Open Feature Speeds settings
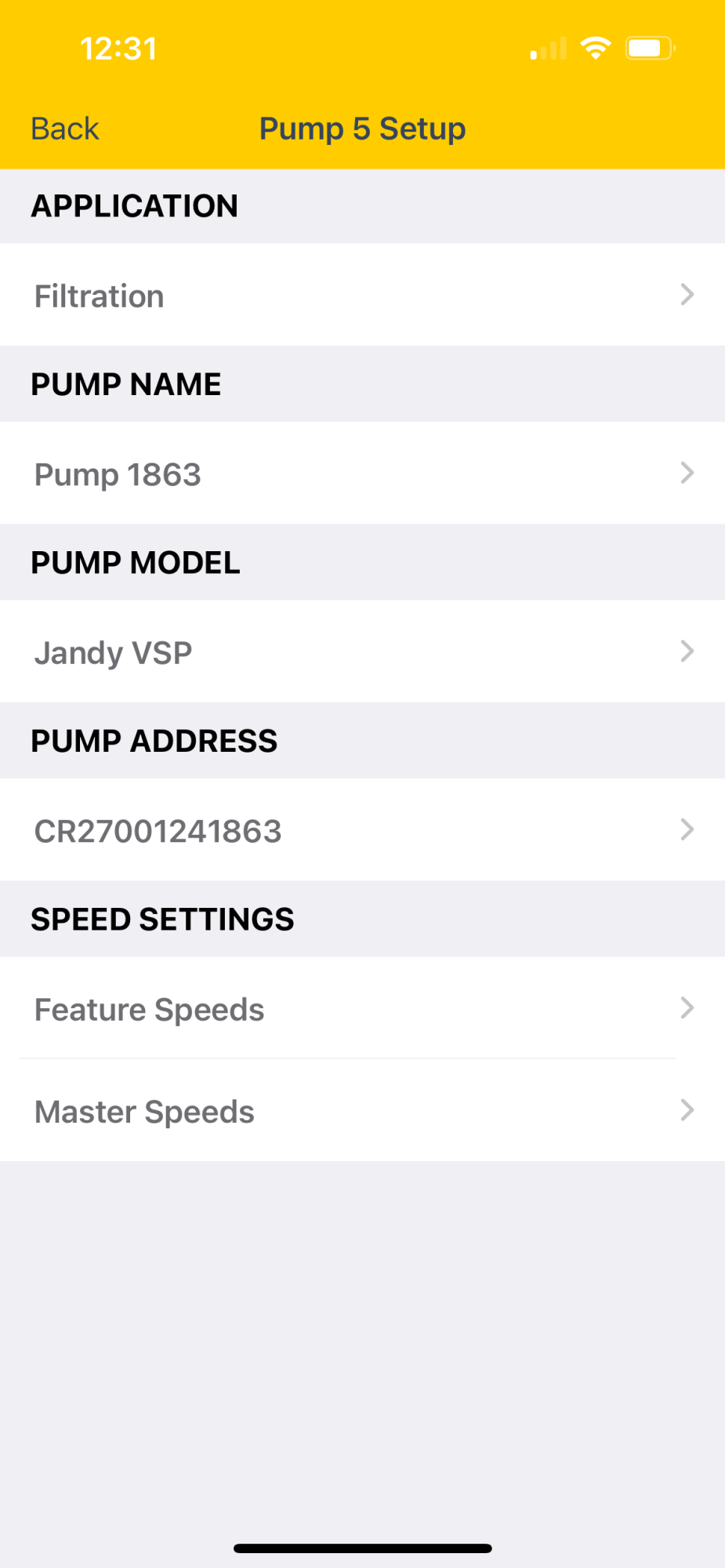This screenshot has height=1568, width=725. (362, 1007)
